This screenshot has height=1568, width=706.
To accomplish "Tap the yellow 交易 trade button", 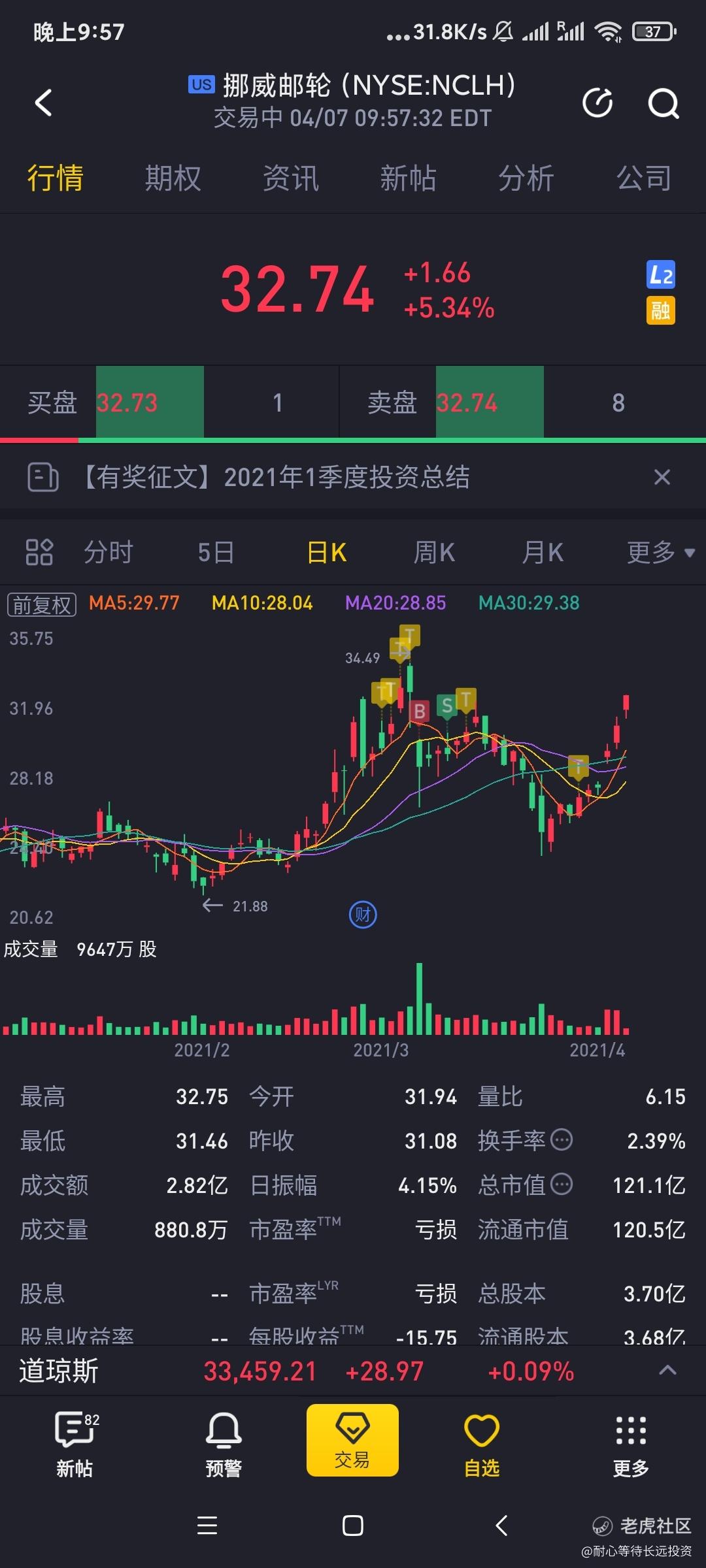I will (352, 1440).
